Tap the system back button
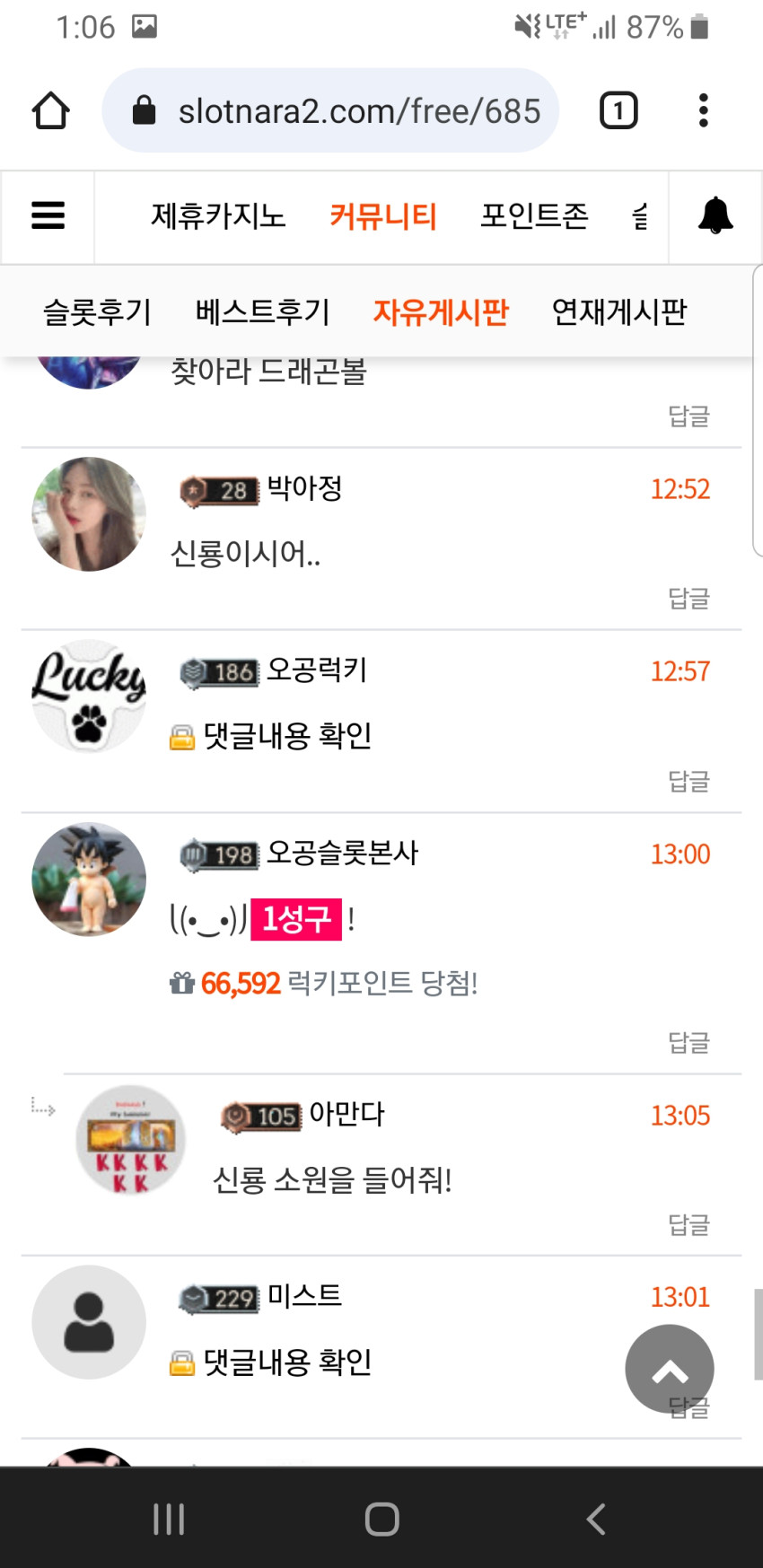The height and width of the screenshot is (1568, 763). coord(596,1519)
